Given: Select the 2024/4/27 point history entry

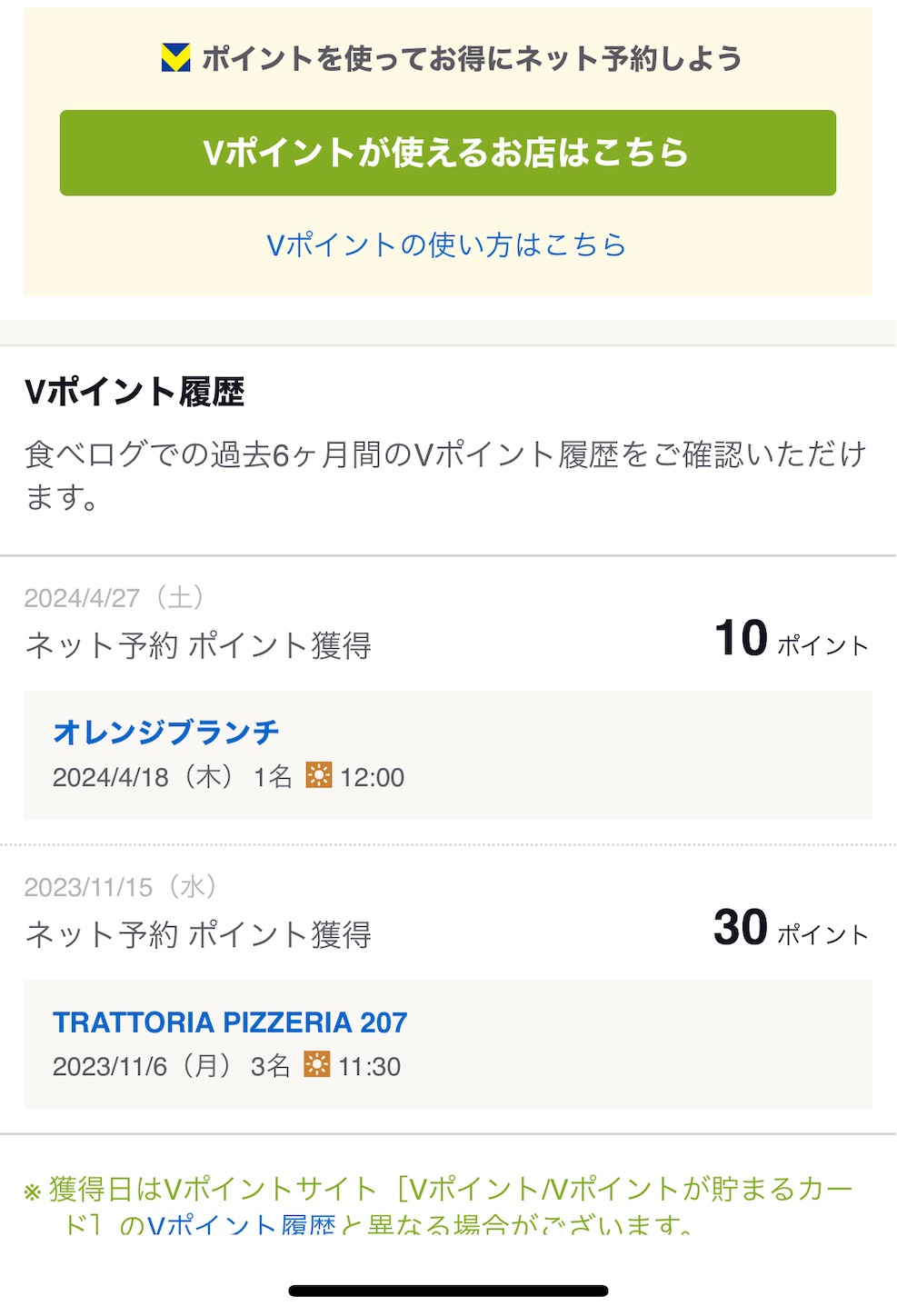Looking at the screenshot, I should (x=116, y=598).
